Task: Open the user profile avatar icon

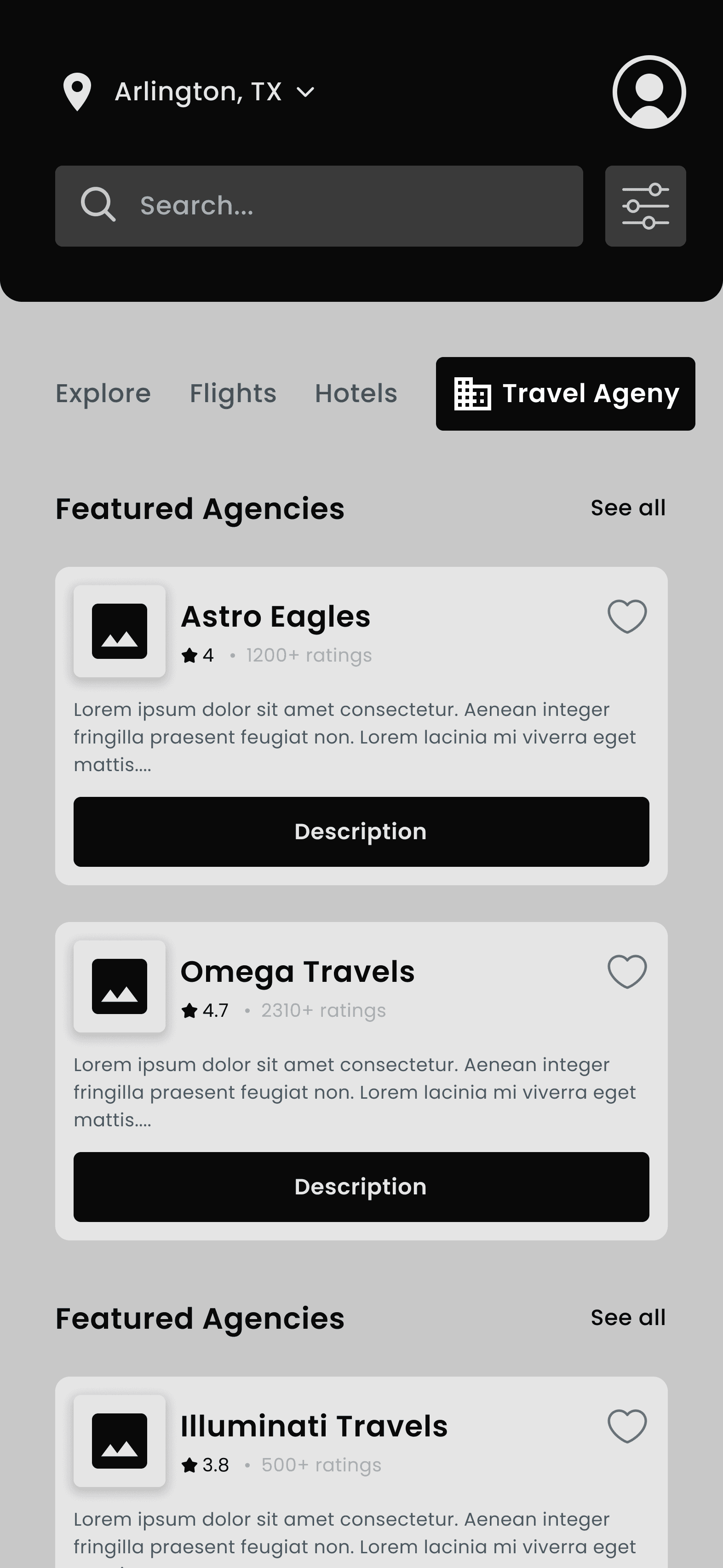Action: click(x=648, y=92)
